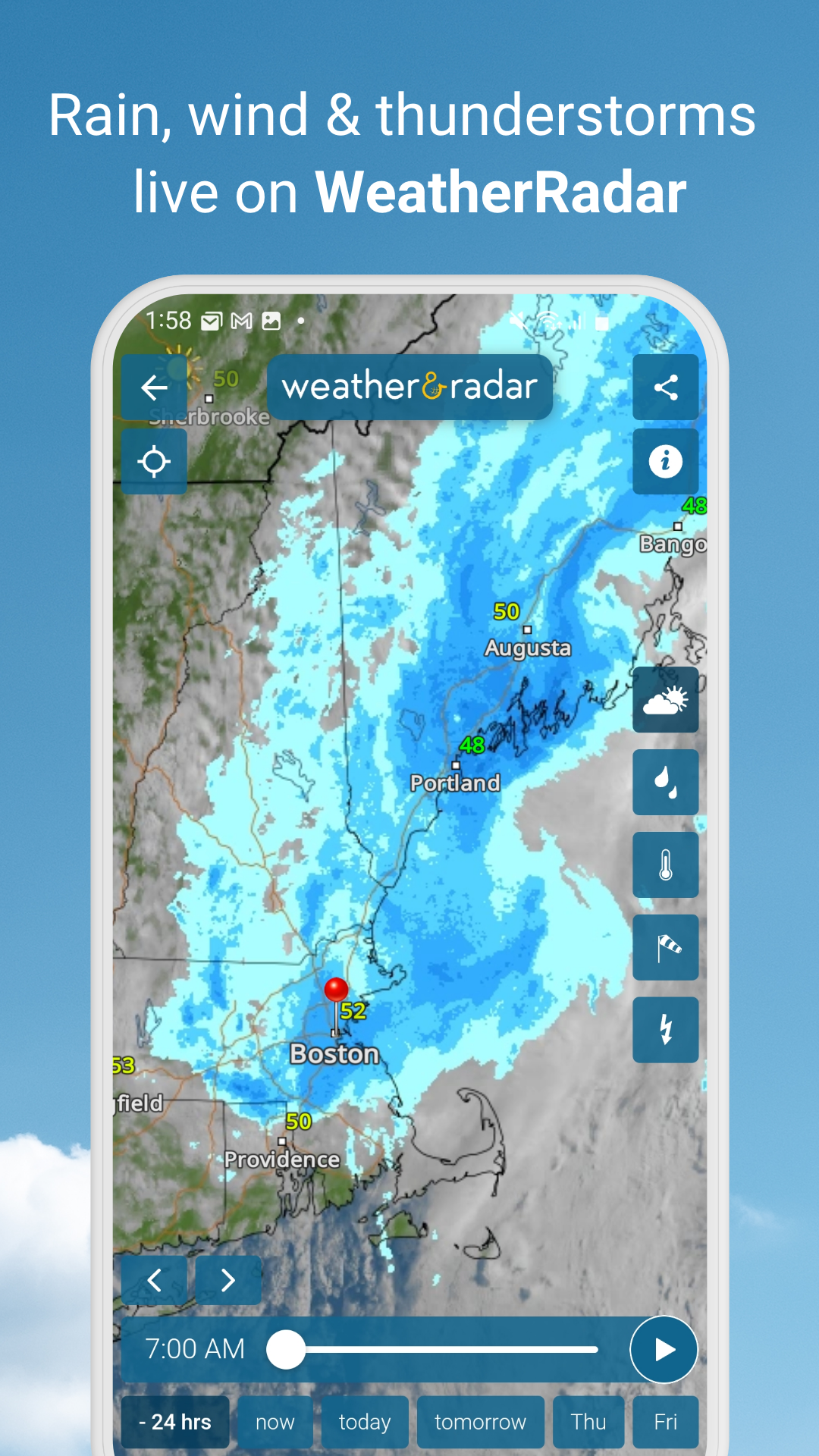The height and width of the screenshot is (1456, 819).
Task: Tap the back arrow
Action: point(154,388)
